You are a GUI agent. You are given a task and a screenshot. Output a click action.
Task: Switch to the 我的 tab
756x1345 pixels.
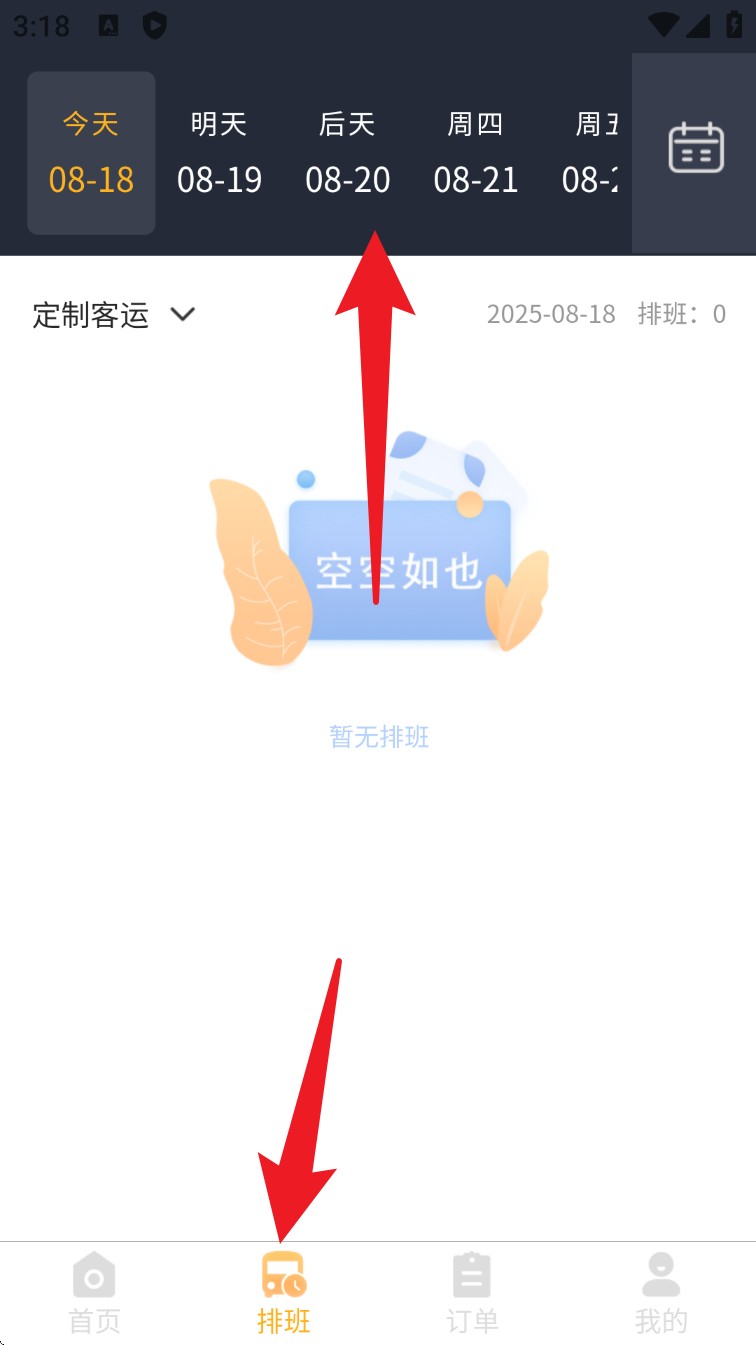pyautogui.click(x=661, y=1294)
